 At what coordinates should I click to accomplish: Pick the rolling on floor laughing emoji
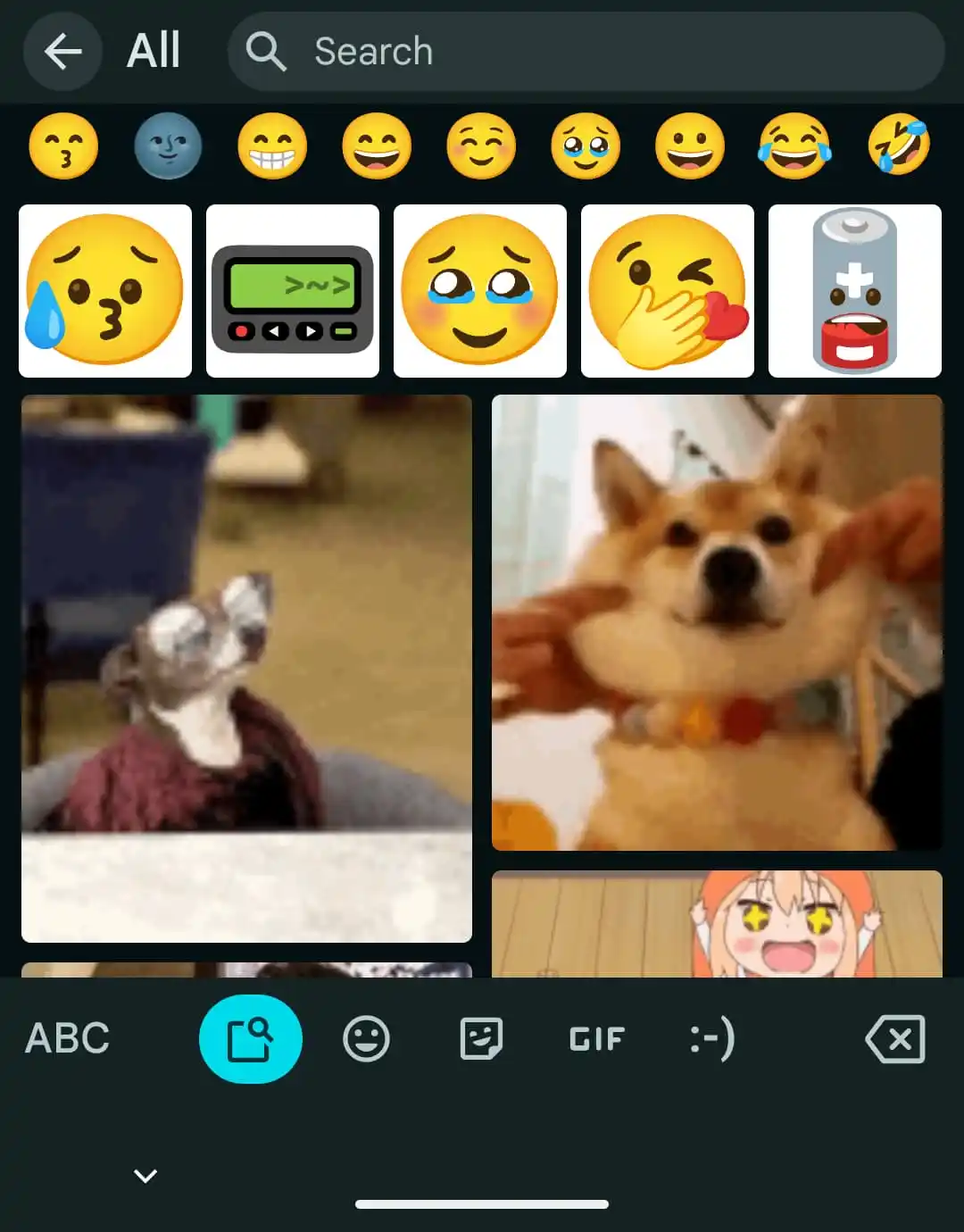pos(899,146)
